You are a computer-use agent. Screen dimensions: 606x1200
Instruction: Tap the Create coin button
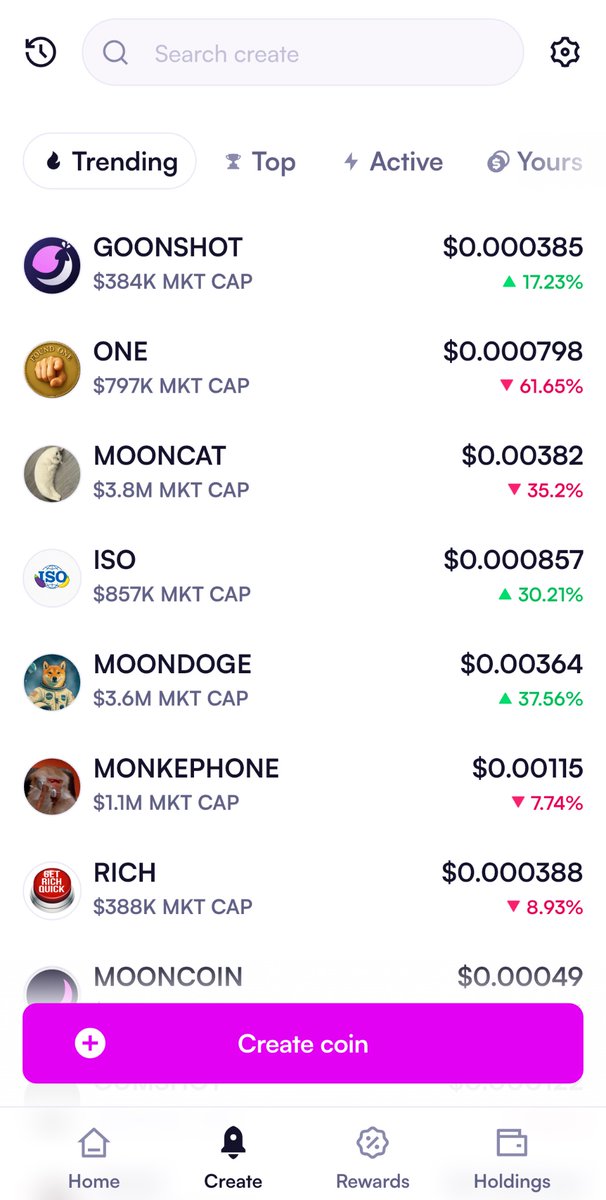(302, 1043)
